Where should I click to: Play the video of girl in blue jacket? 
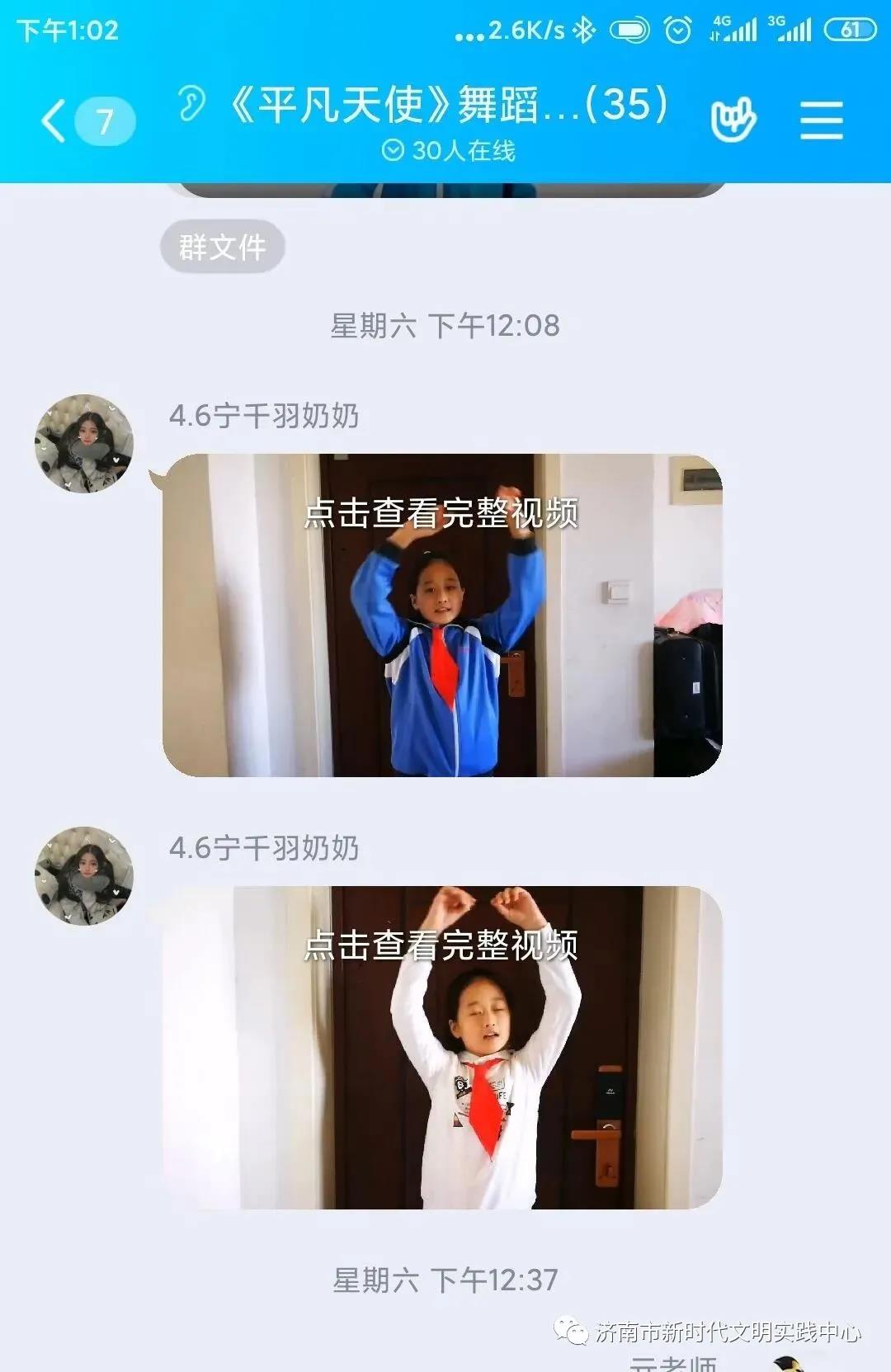point(442,615)
